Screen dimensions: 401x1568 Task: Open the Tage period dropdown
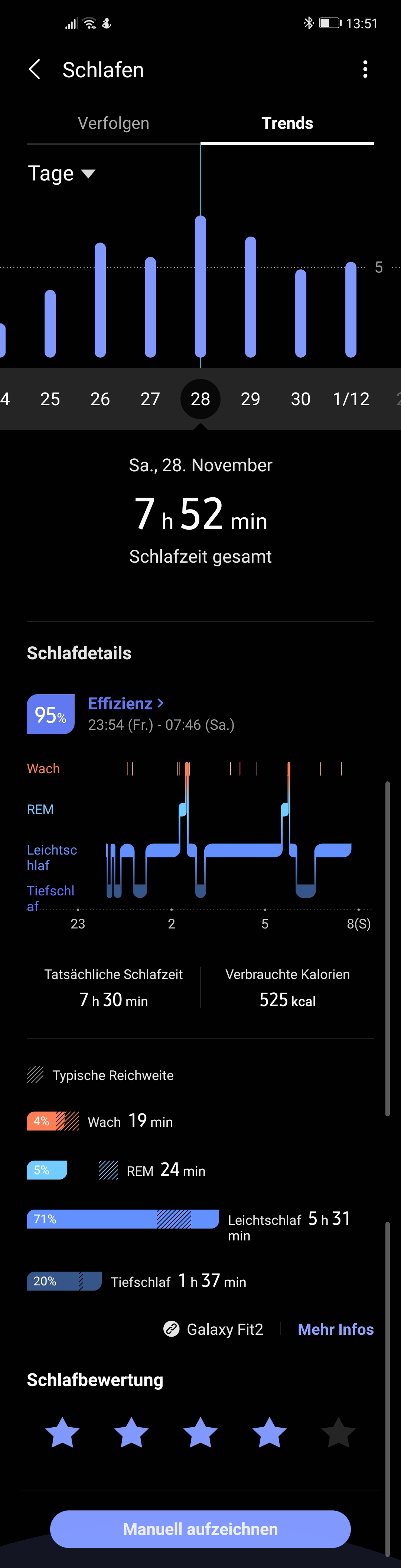pos(62,173)
